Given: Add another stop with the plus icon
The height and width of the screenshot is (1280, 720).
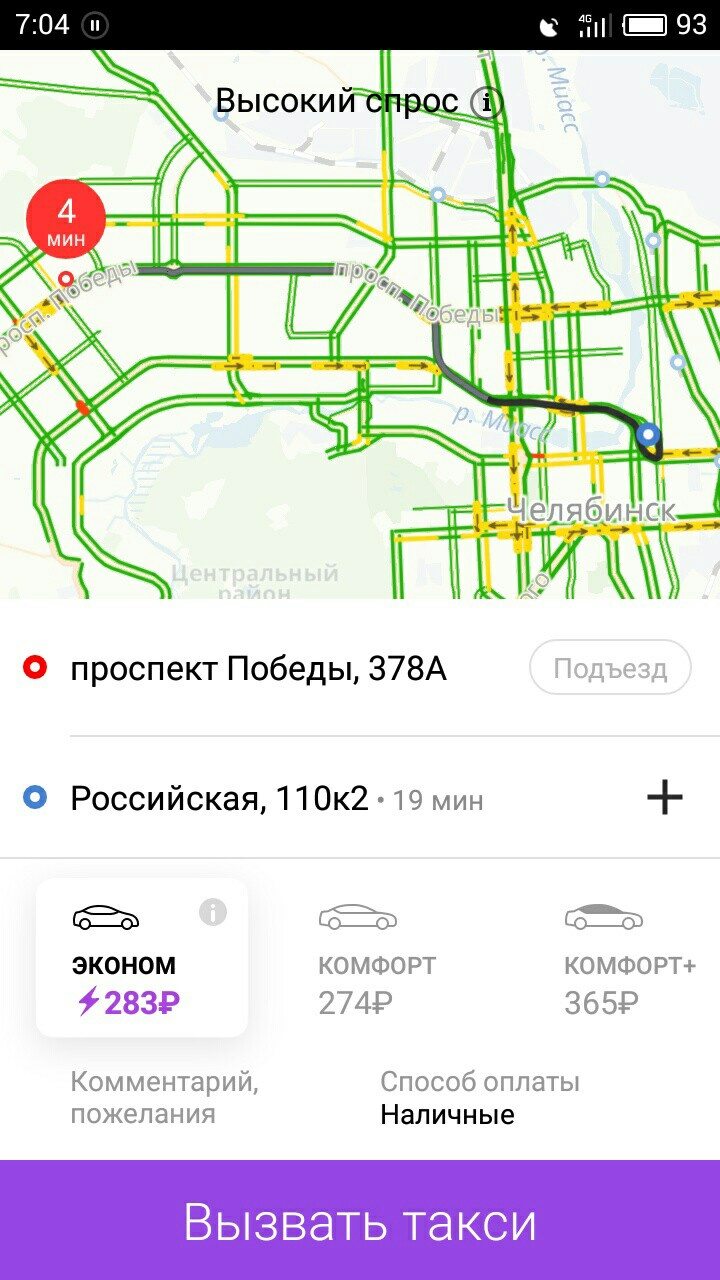Looking at the screenshot, I should pos(665,797).
